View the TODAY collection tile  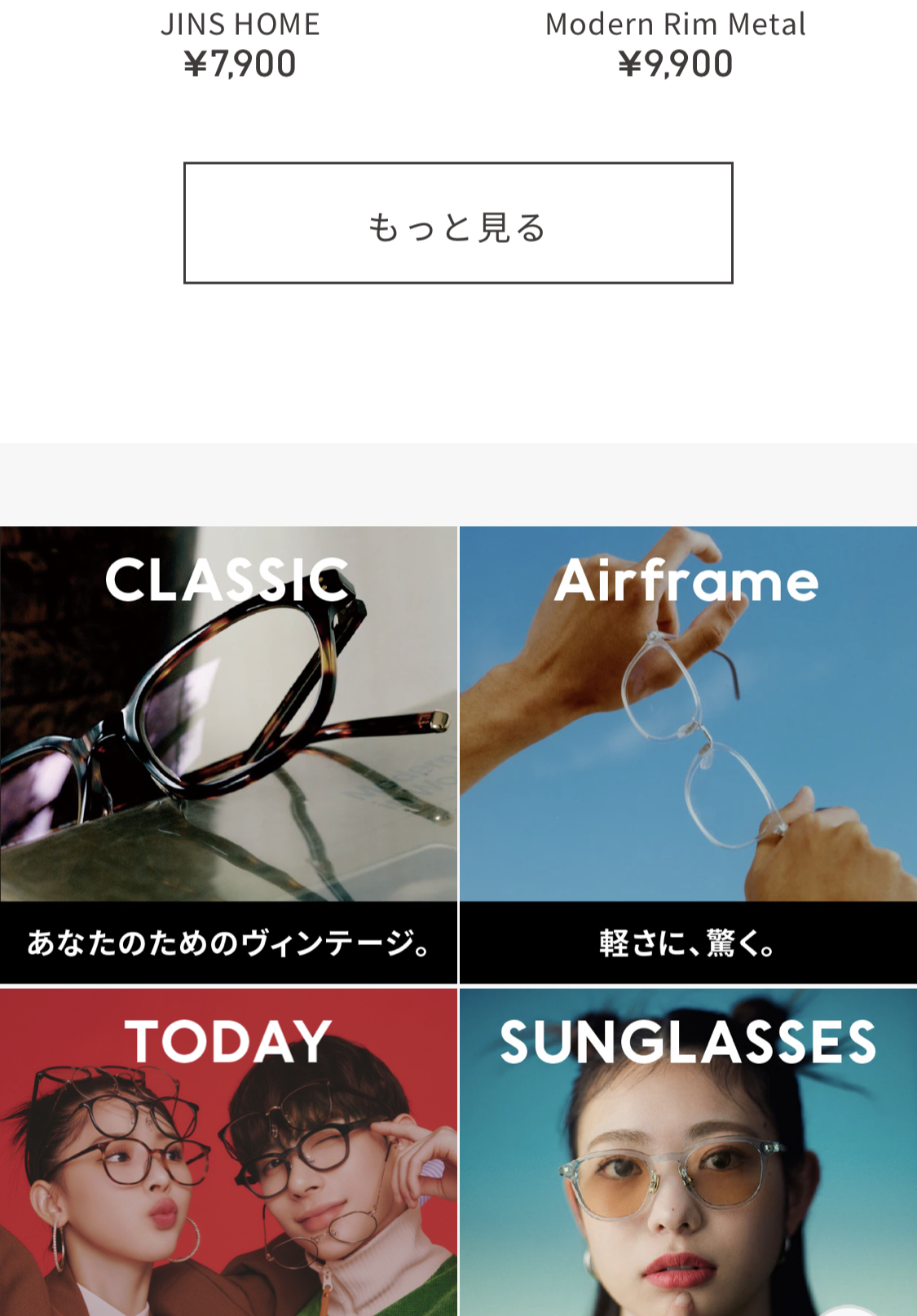click(x=228, y=1150)
